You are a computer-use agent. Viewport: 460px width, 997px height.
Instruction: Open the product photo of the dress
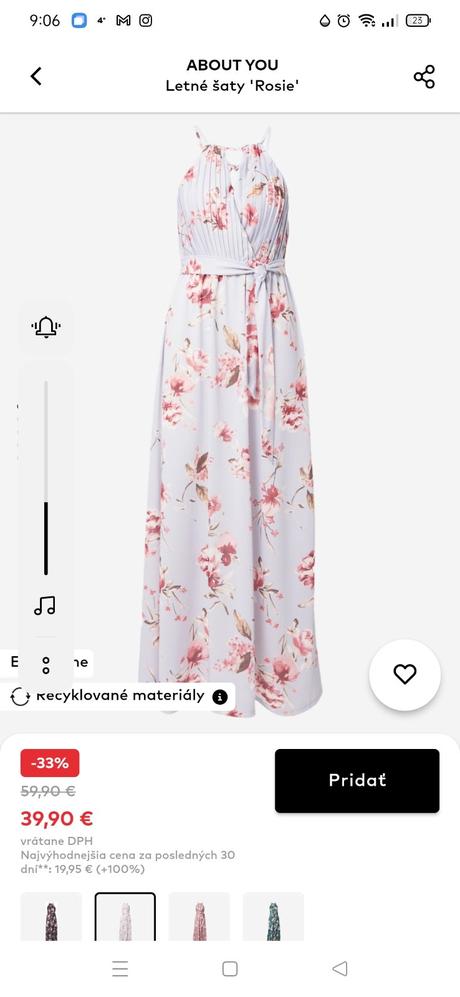point(231,422)
